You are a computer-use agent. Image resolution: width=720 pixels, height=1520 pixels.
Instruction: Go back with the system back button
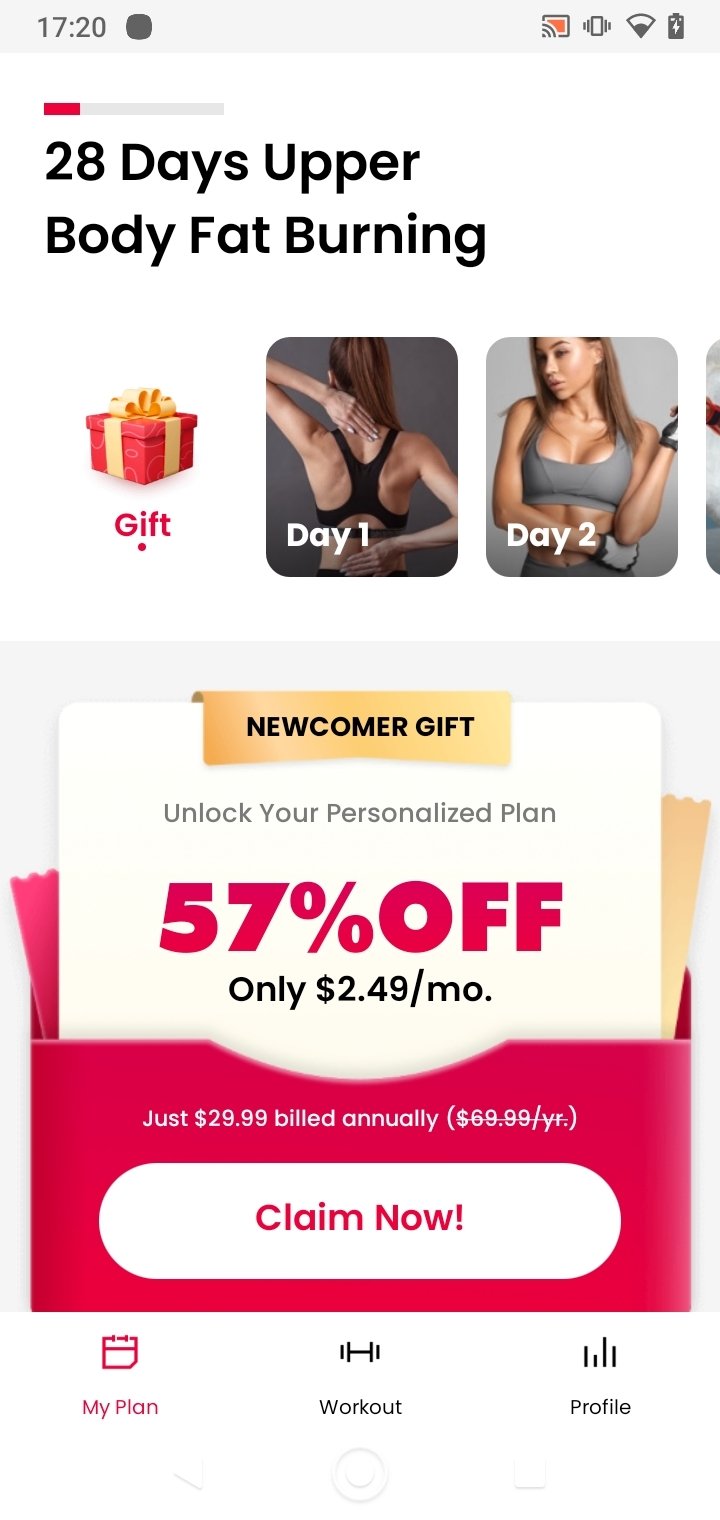[188, 1473]
